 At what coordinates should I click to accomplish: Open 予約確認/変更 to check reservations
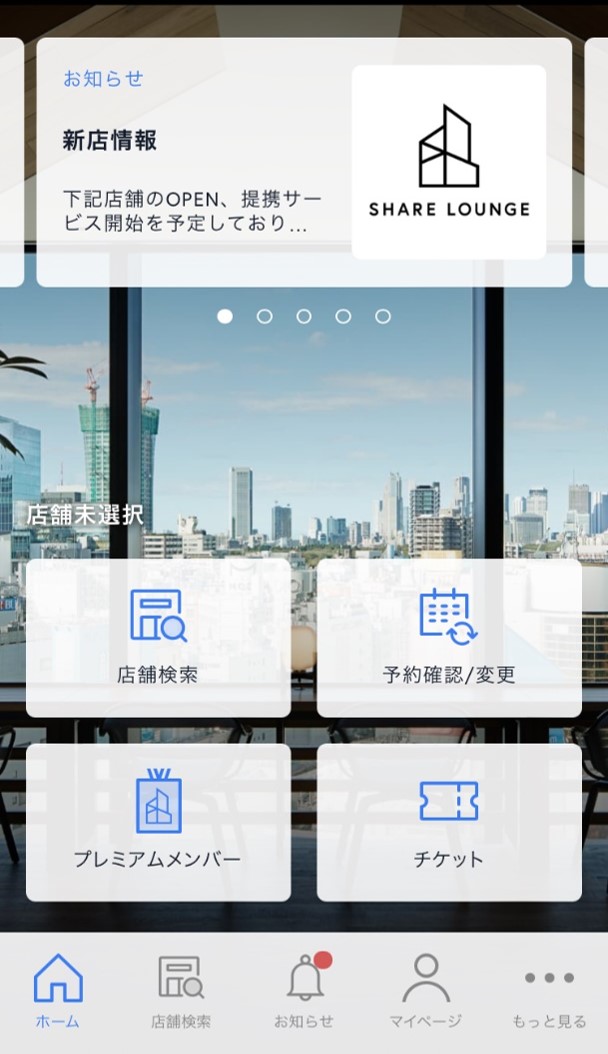click(x=449, y=637)
